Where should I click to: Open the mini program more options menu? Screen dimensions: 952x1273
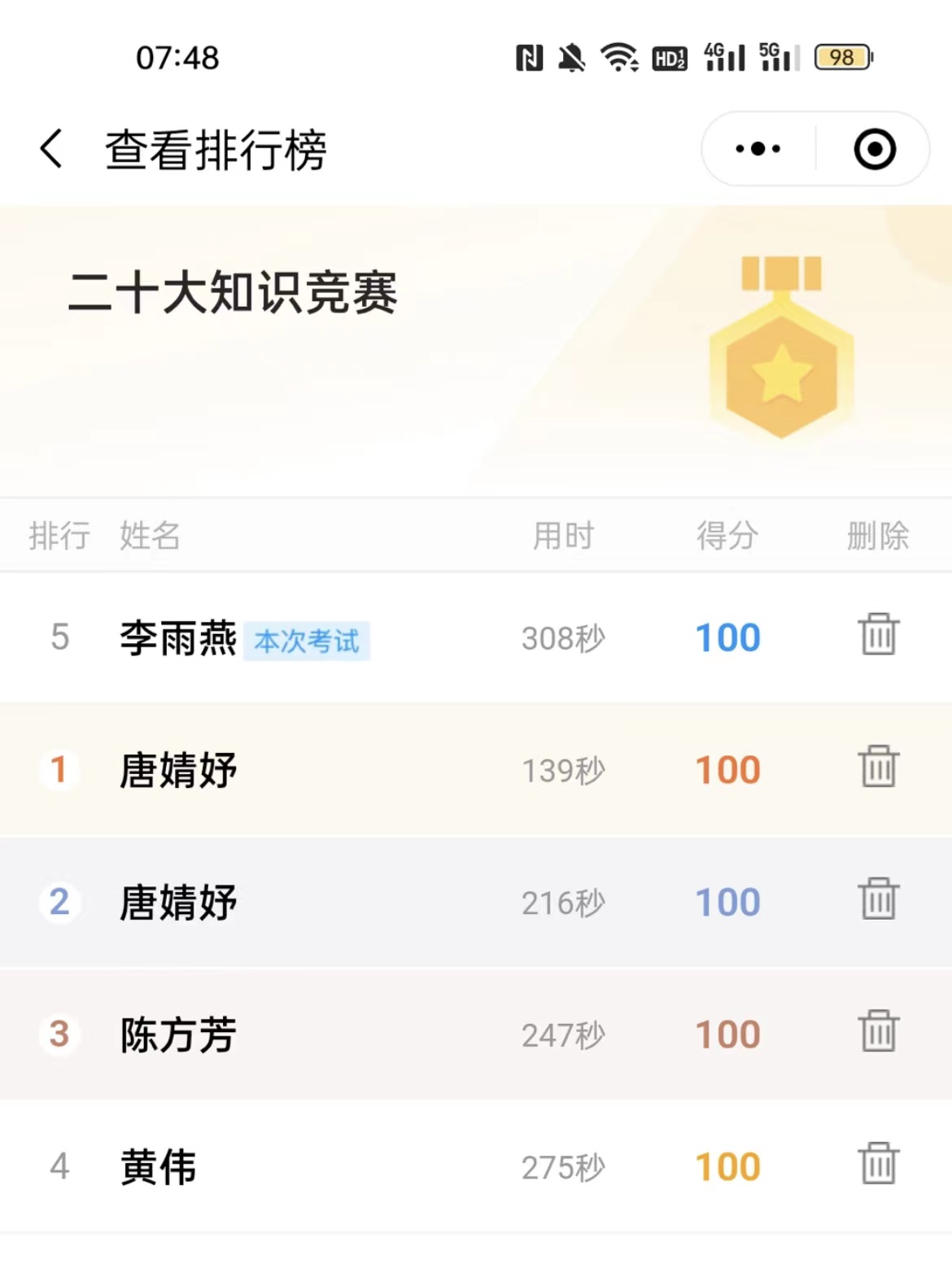(x=758, y=149)
